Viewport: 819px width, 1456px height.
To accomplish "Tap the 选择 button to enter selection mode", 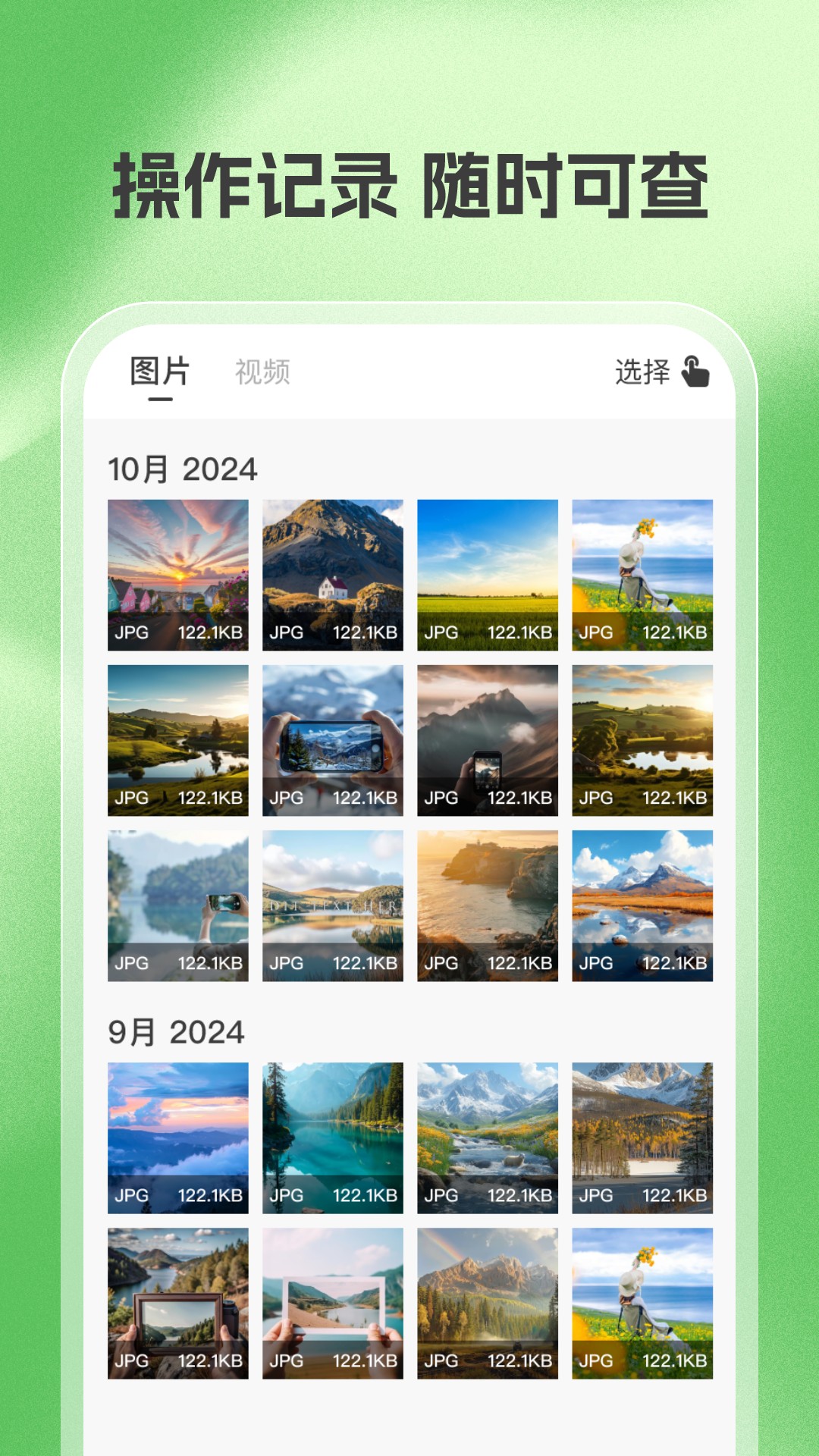I will click(643, 370).
